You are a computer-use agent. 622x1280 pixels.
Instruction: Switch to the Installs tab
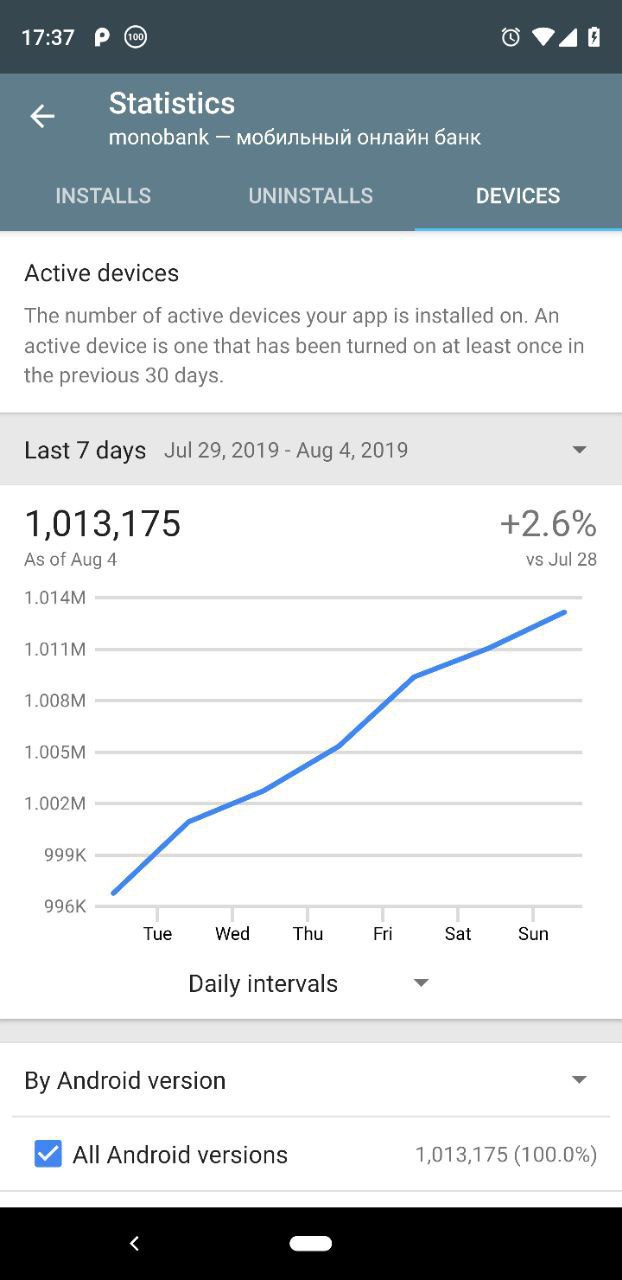pyautogui.click(x=103, y=196)
